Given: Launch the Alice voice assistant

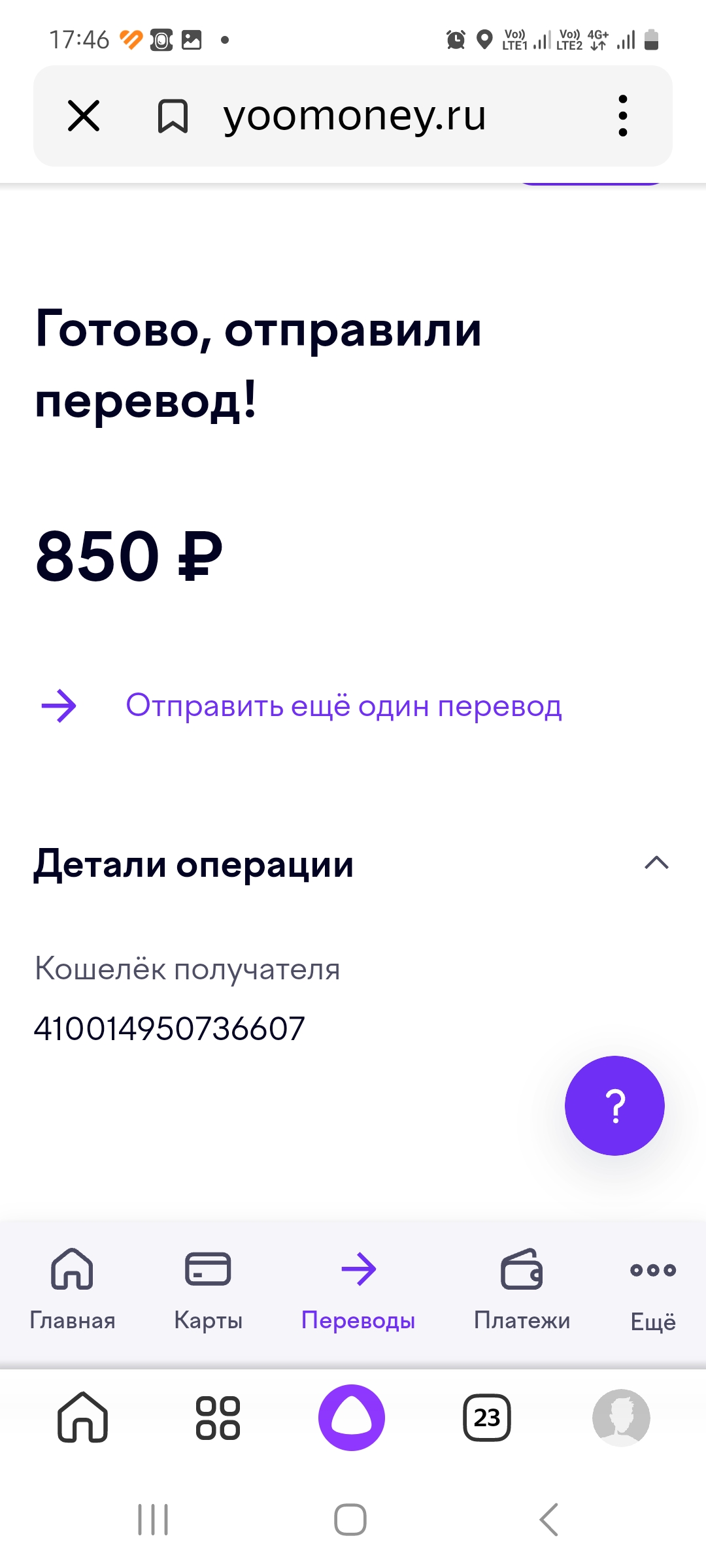Looking at the screenshot, I should pos(352,1418).
